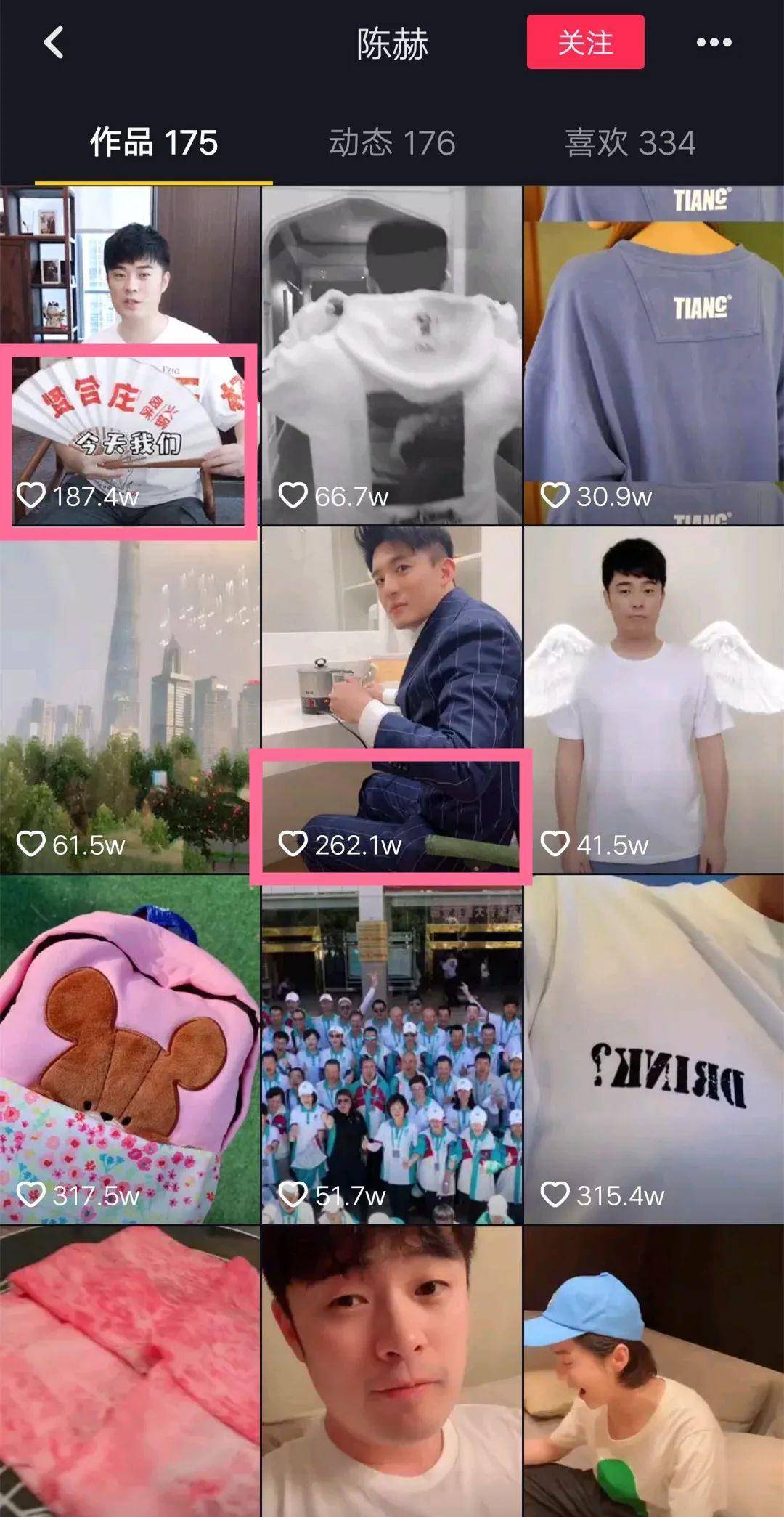This screenshot has width=784, height=1517.
Task: Select the 作品 175 tab
Action: (153, 142)
